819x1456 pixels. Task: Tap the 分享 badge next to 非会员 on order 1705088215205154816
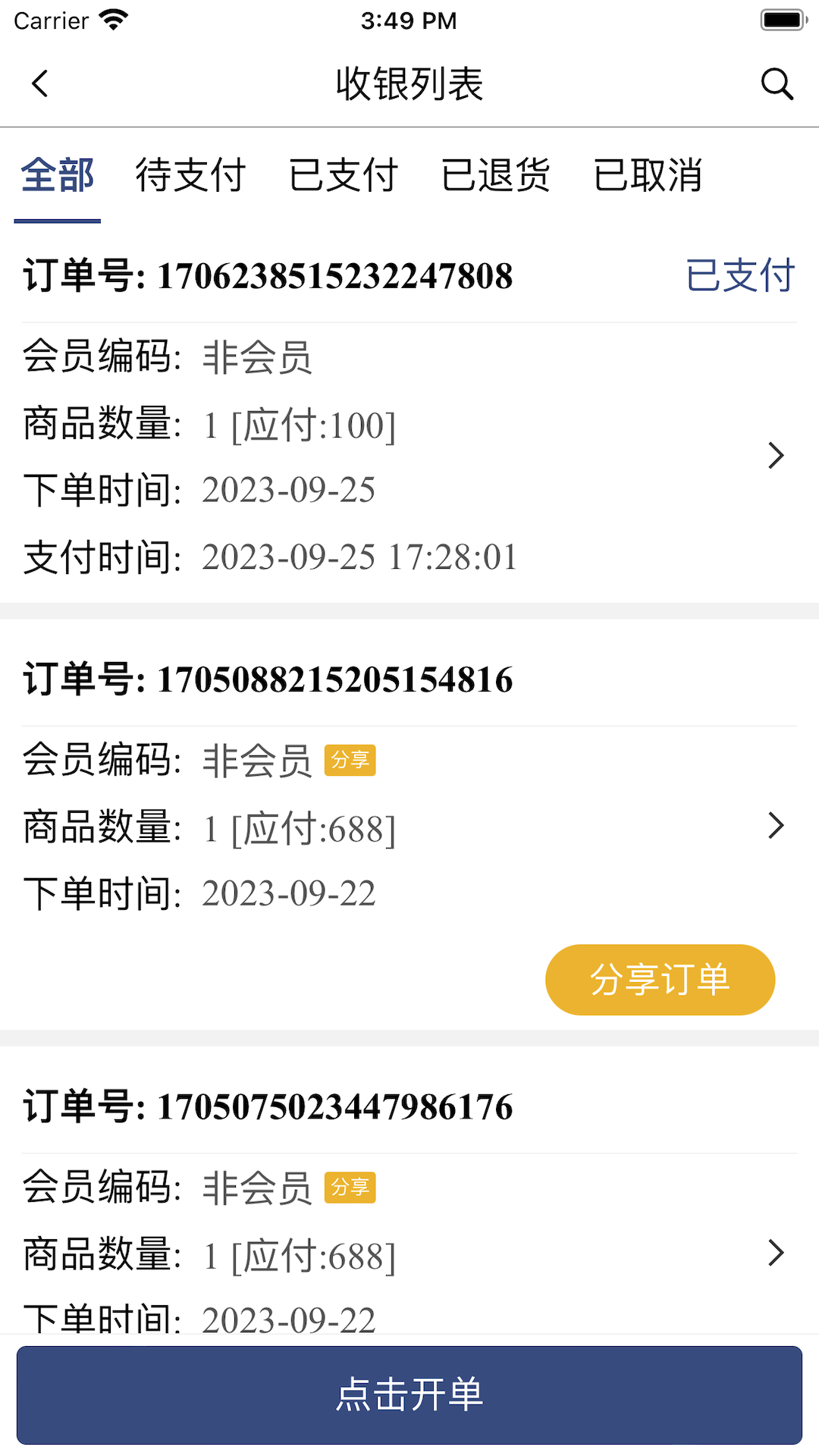[x=350, y=759]
